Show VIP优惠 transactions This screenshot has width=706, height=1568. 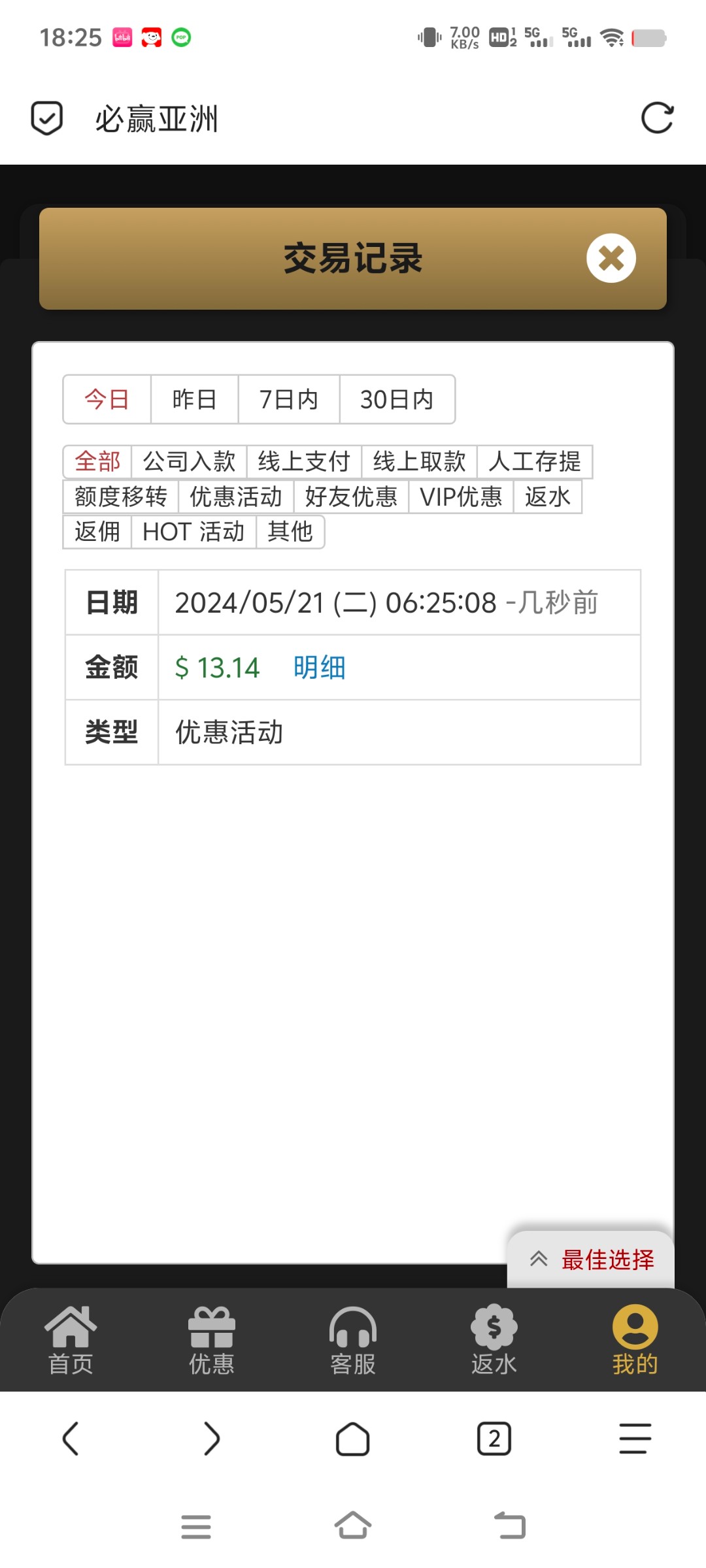[x=461, y=497]
